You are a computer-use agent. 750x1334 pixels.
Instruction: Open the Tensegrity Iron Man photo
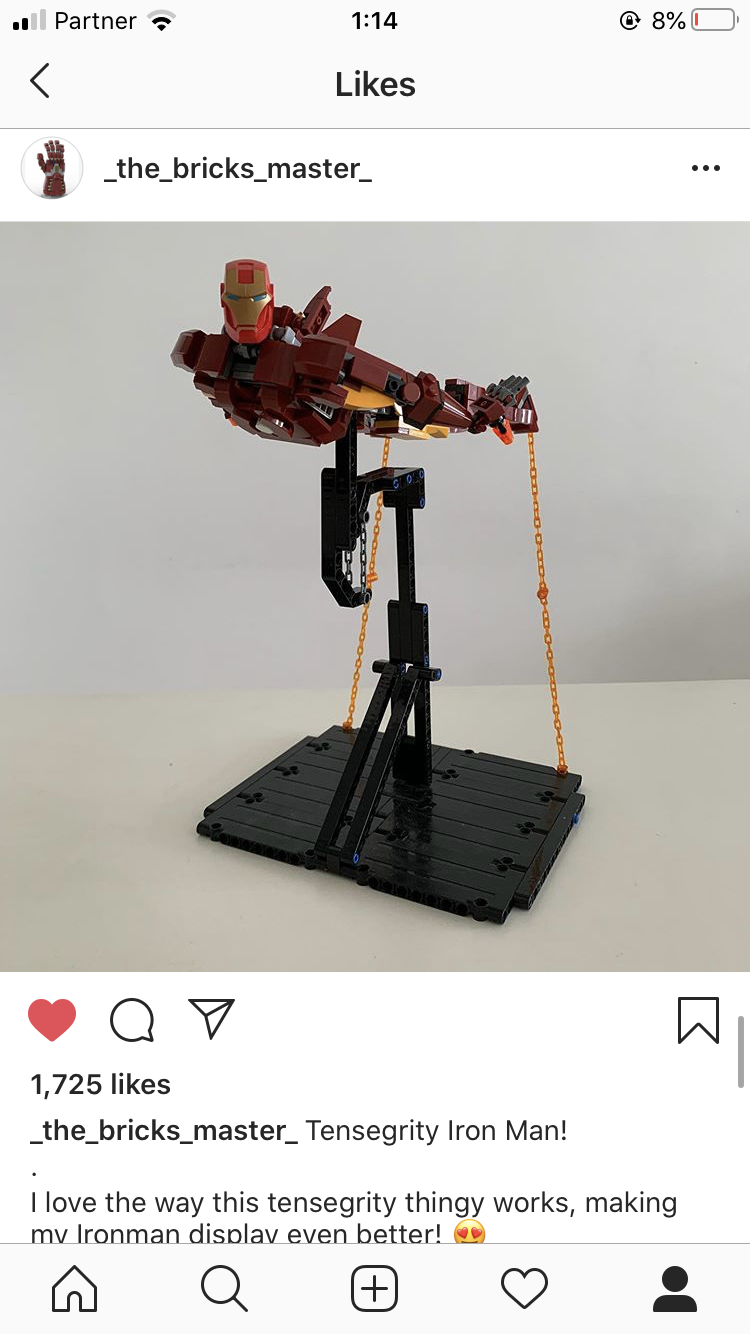[375, 596]
